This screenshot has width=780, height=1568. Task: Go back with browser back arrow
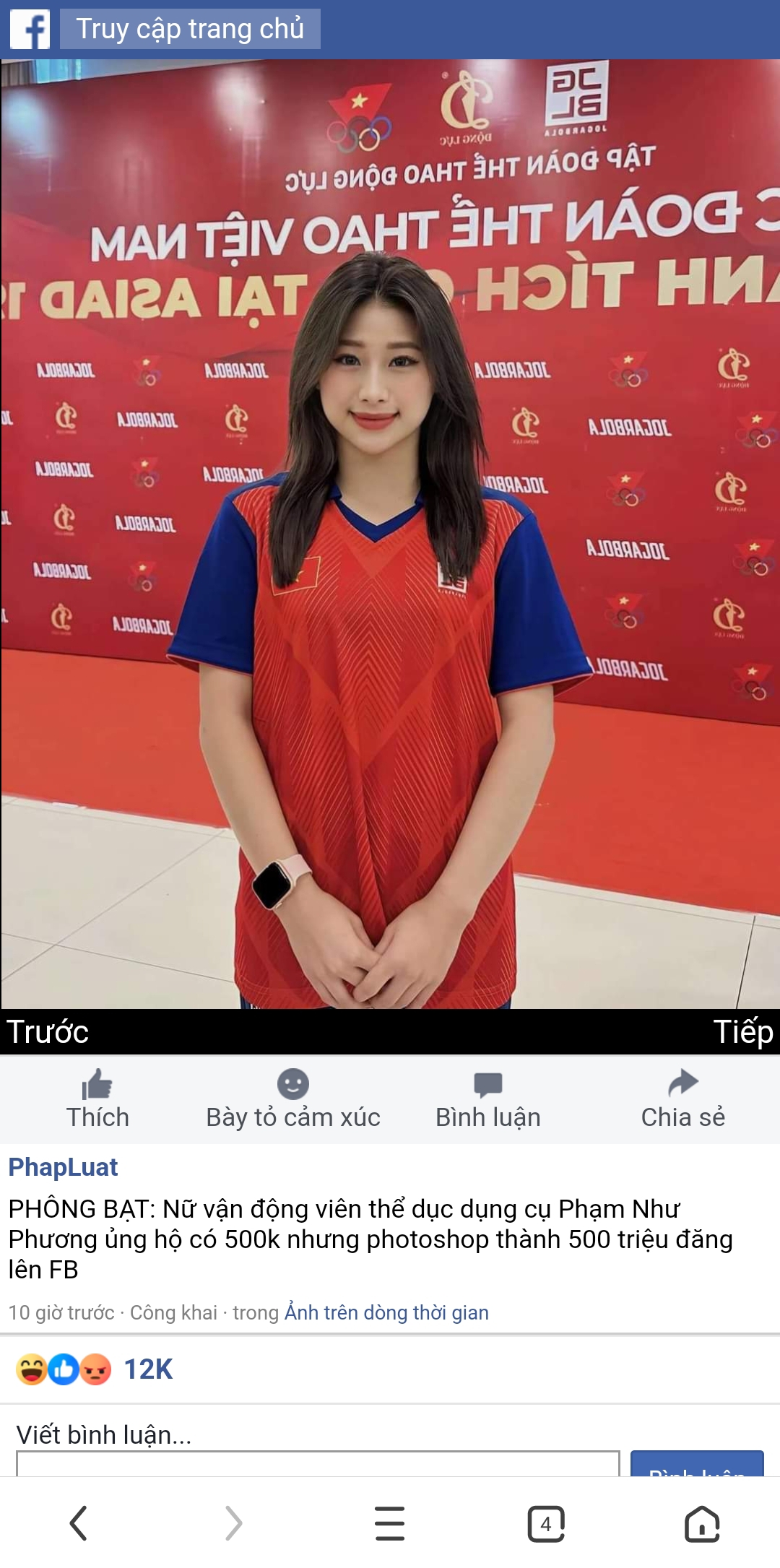(78, 1523)
